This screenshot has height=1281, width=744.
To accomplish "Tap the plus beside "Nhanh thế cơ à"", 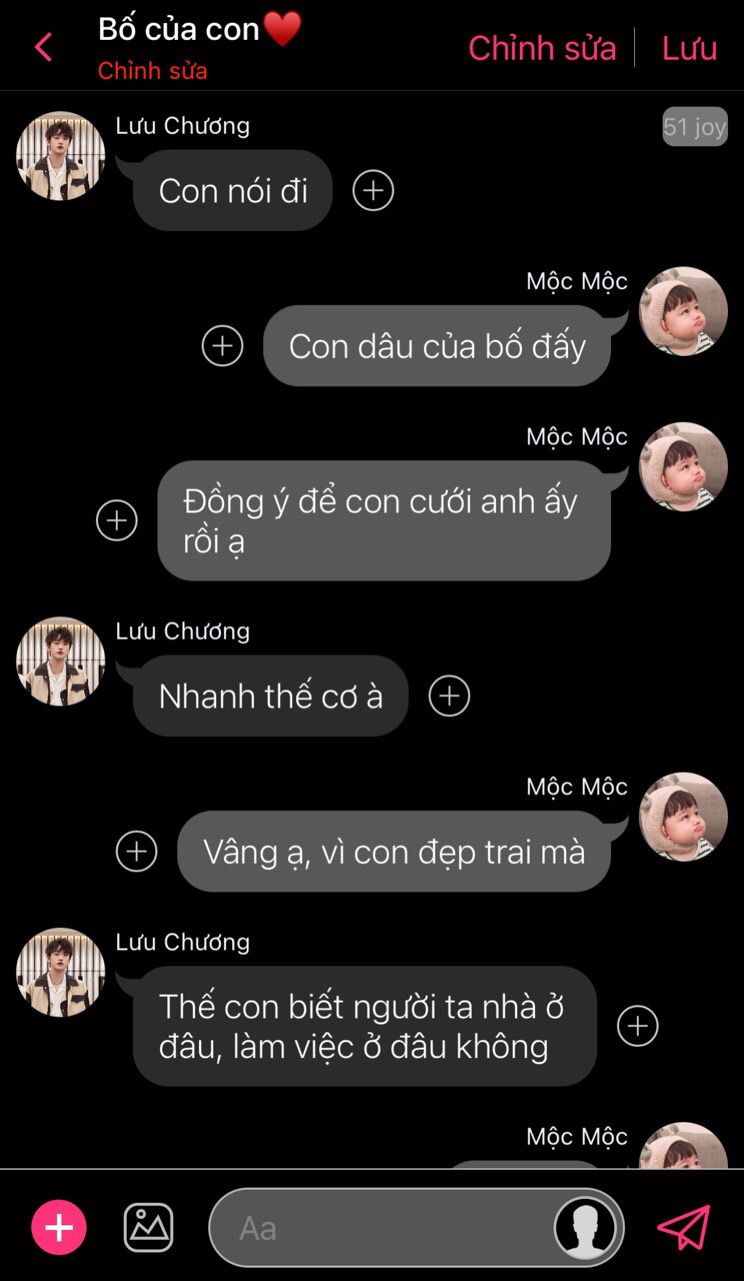I will (x=449, y=696).
